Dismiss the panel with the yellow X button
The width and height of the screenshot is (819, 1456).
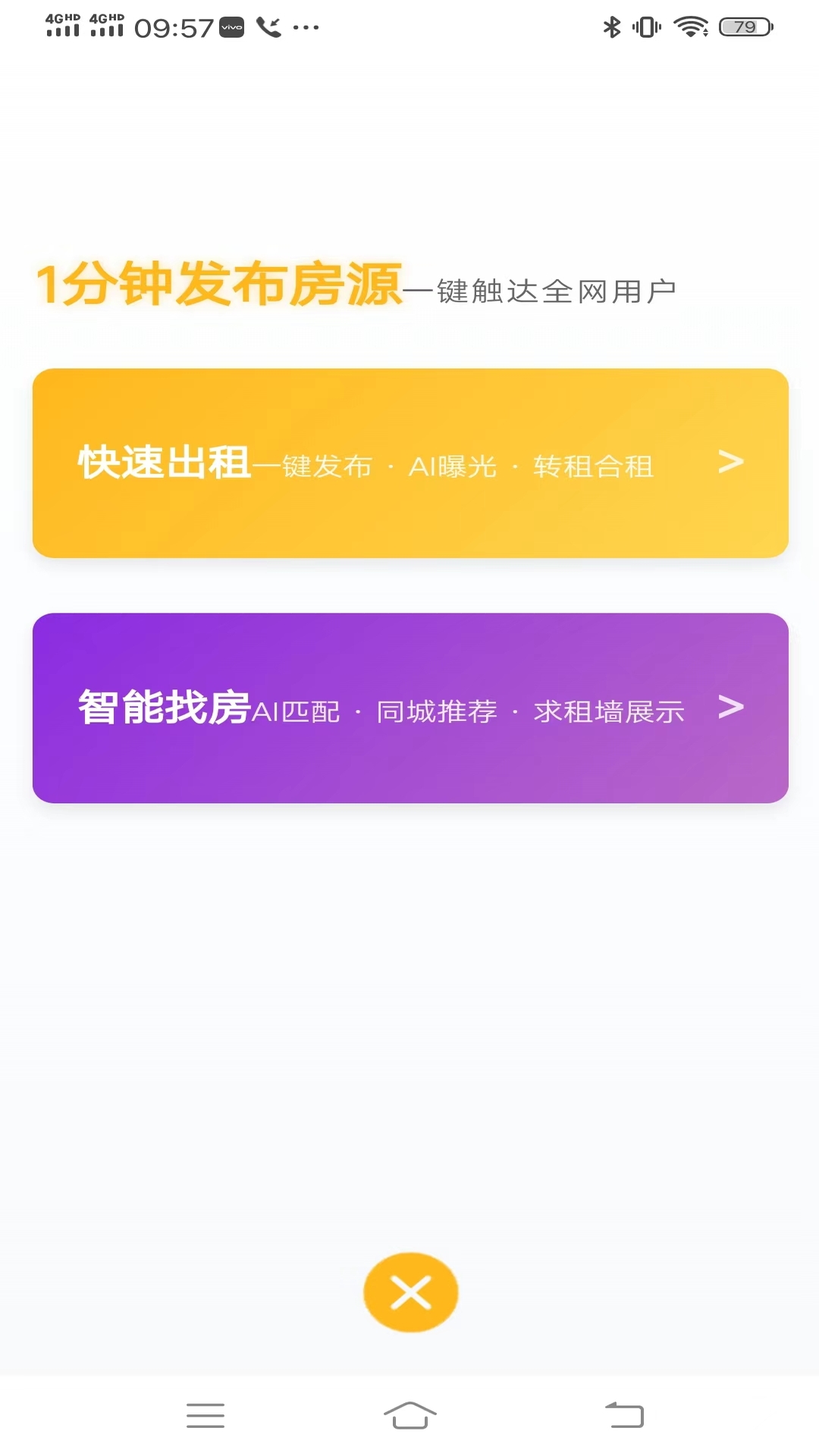point(409,1292)
